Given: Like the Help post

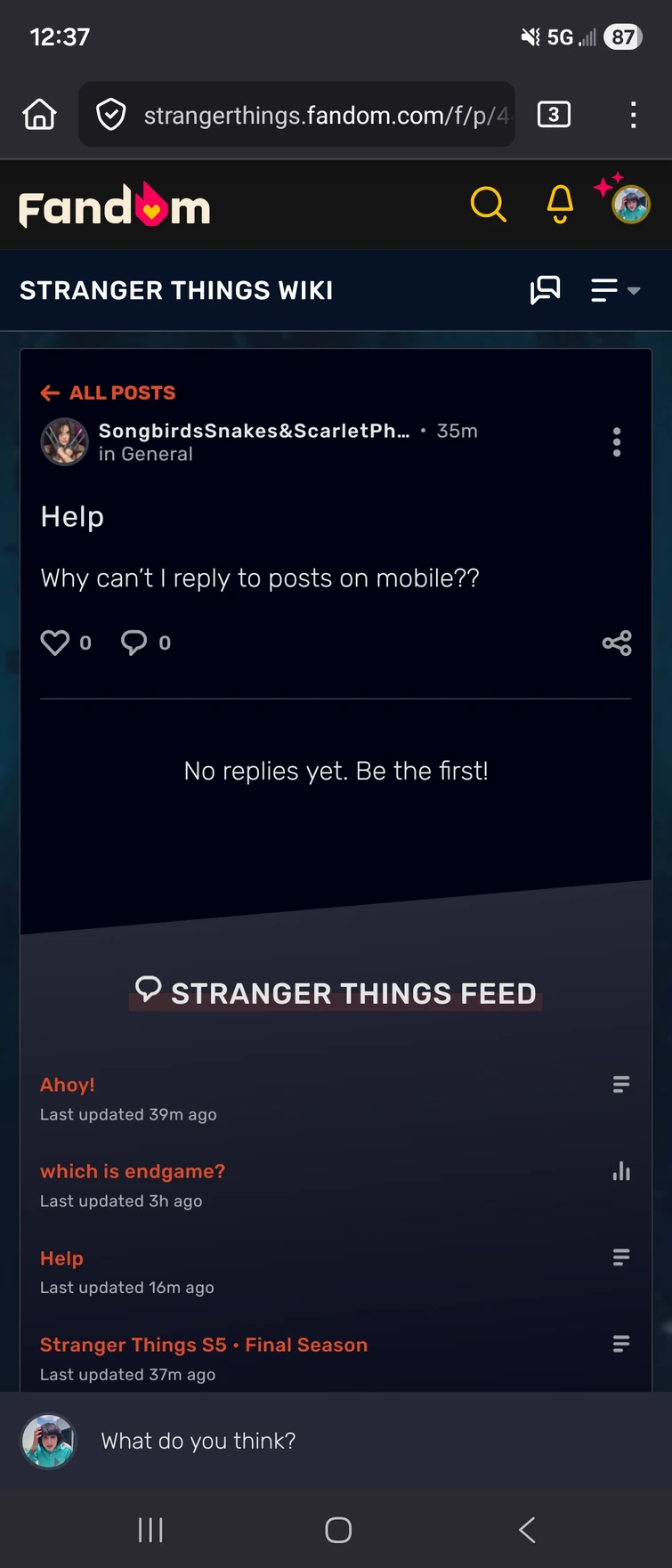Looking at the screenshot, I should tap(55, 643).
